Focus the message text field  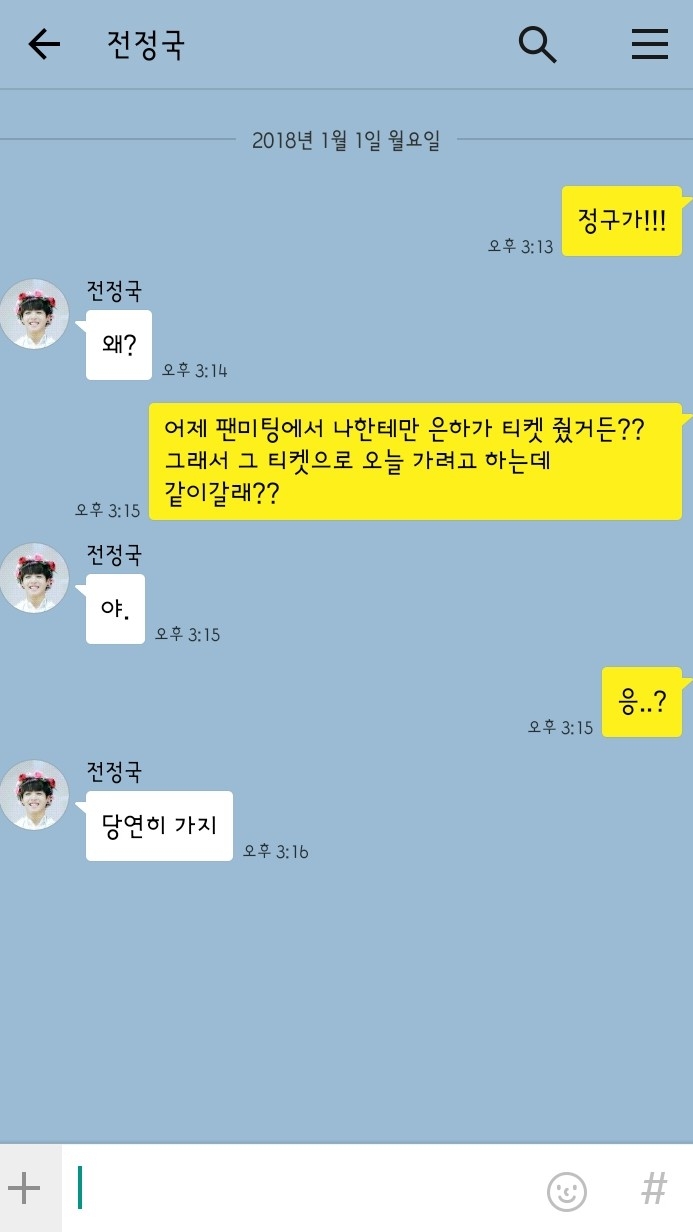tap(300, 1188)
